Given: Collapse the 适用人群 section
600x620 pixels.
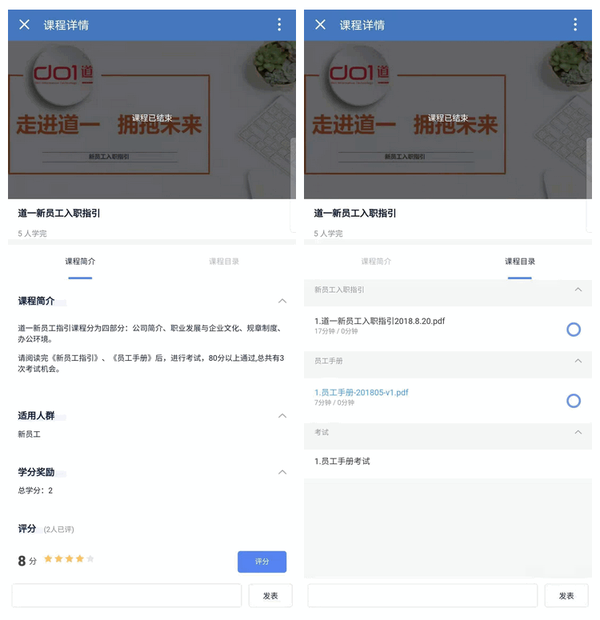Looking at the screenshot, I should 282,415.
